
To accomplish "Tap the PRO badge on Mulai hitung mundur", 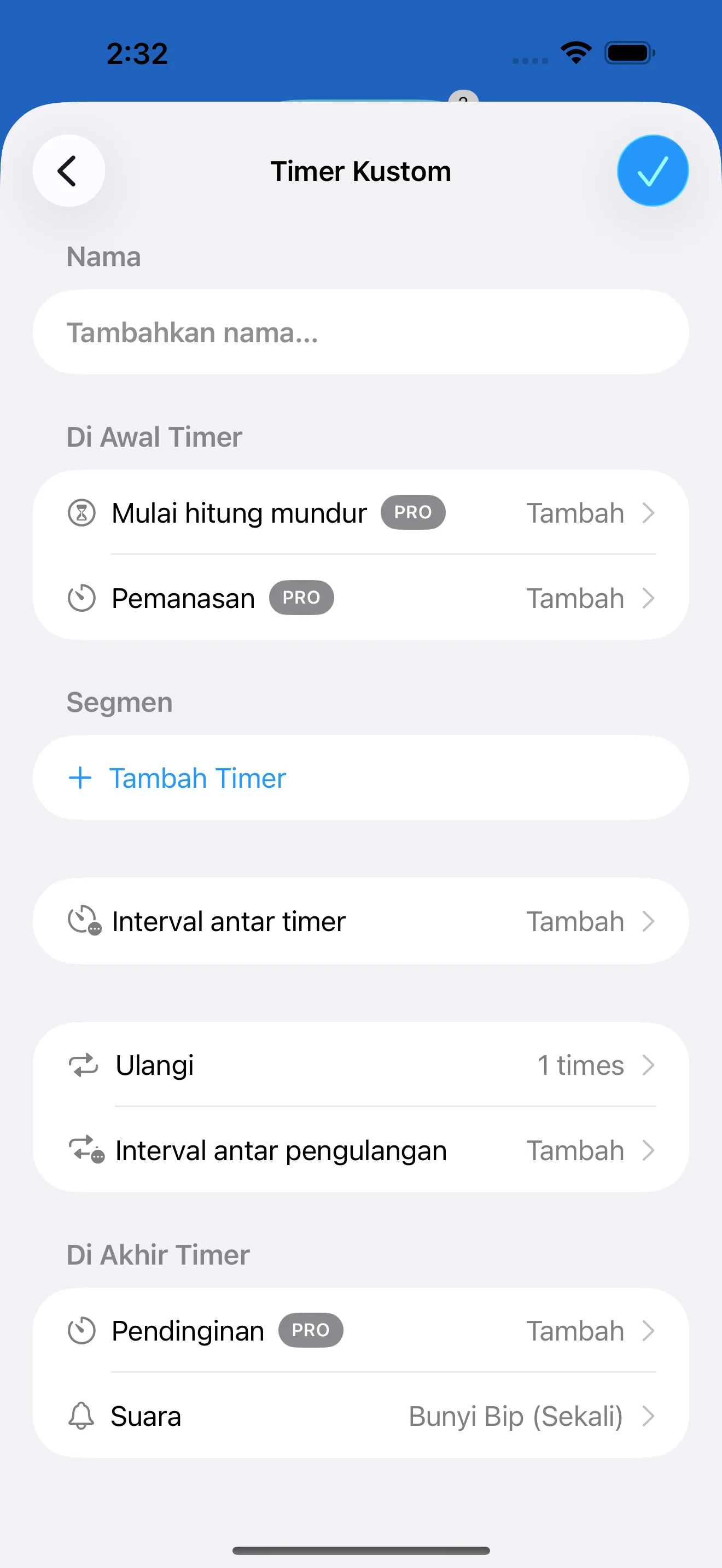I will pos(414,512).
